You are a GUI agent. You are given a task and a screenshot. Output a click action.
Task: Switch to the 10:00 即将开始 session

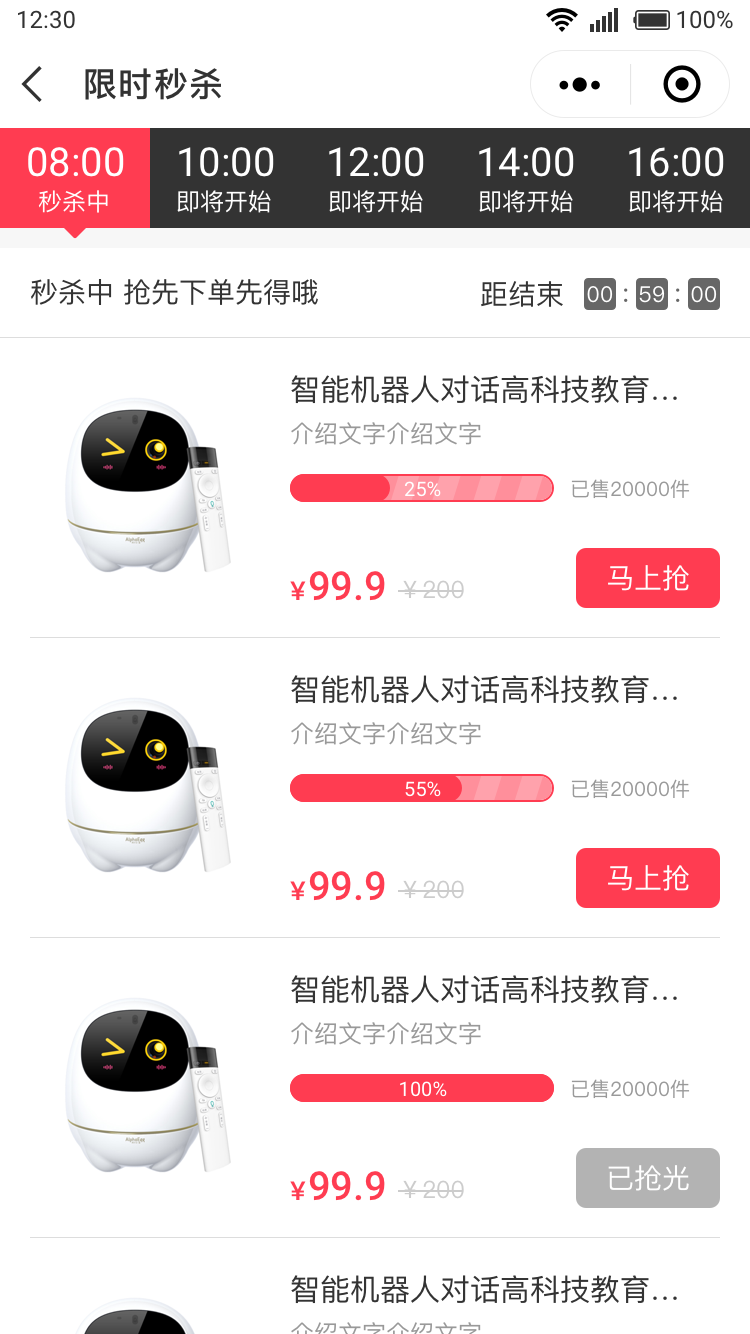pos(225,177)
